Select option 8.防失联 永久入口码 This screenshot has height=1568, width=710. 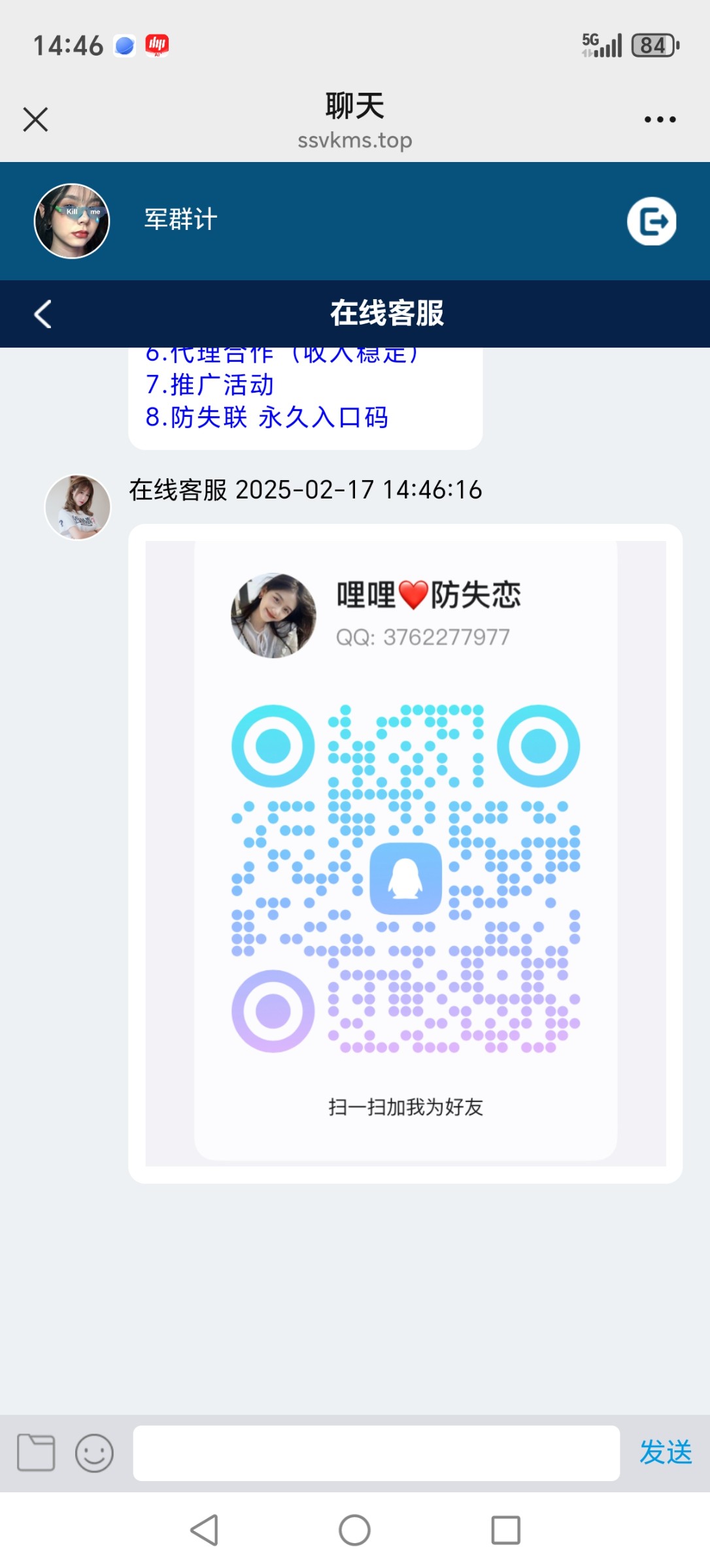point(267,417)
